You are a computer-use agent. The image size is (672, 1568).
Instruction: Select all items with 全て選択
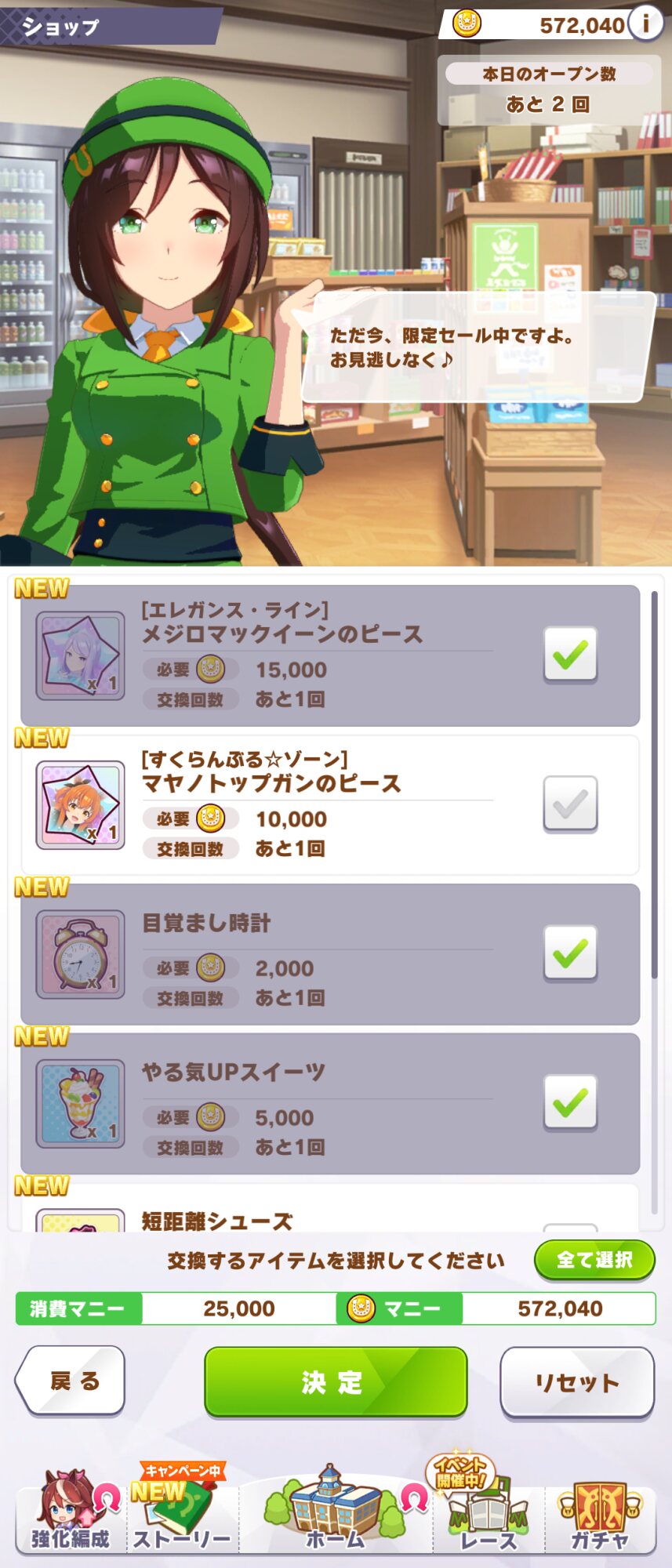coord(594,1260)
